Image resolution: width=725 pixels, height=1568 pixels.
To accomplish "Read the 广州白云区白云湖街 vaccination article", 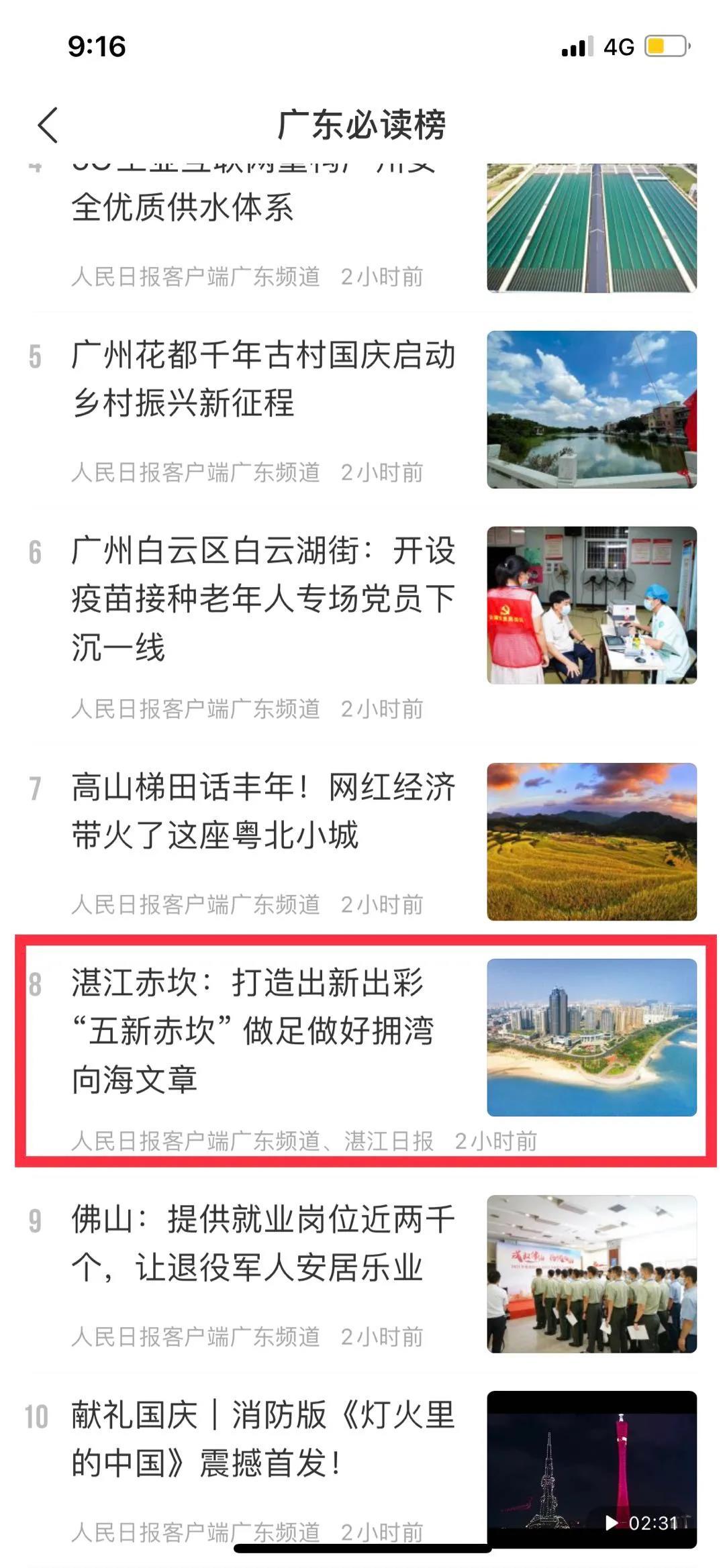I will [263, 598].
